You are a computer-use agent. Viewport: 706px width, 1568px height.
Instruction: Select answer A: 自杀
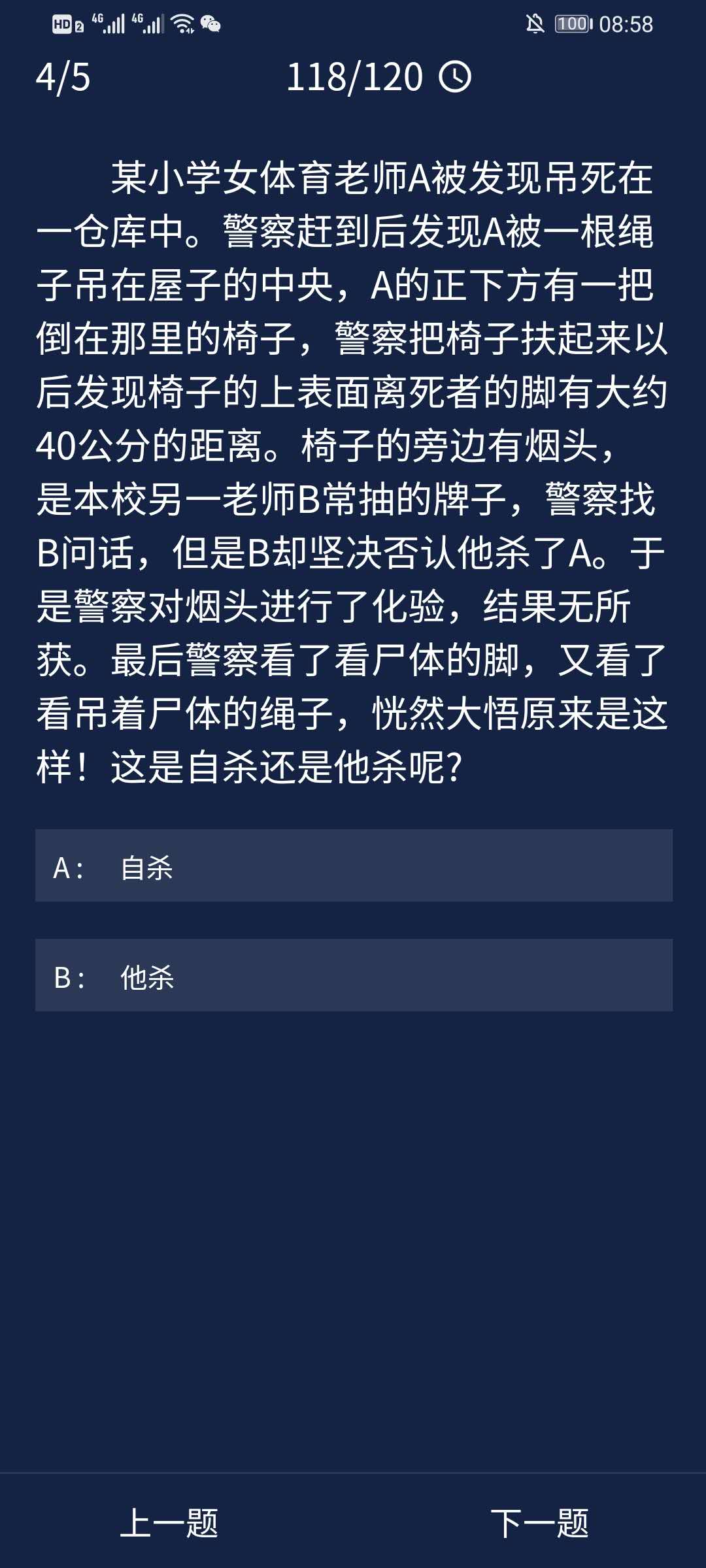tap(353, 866)
